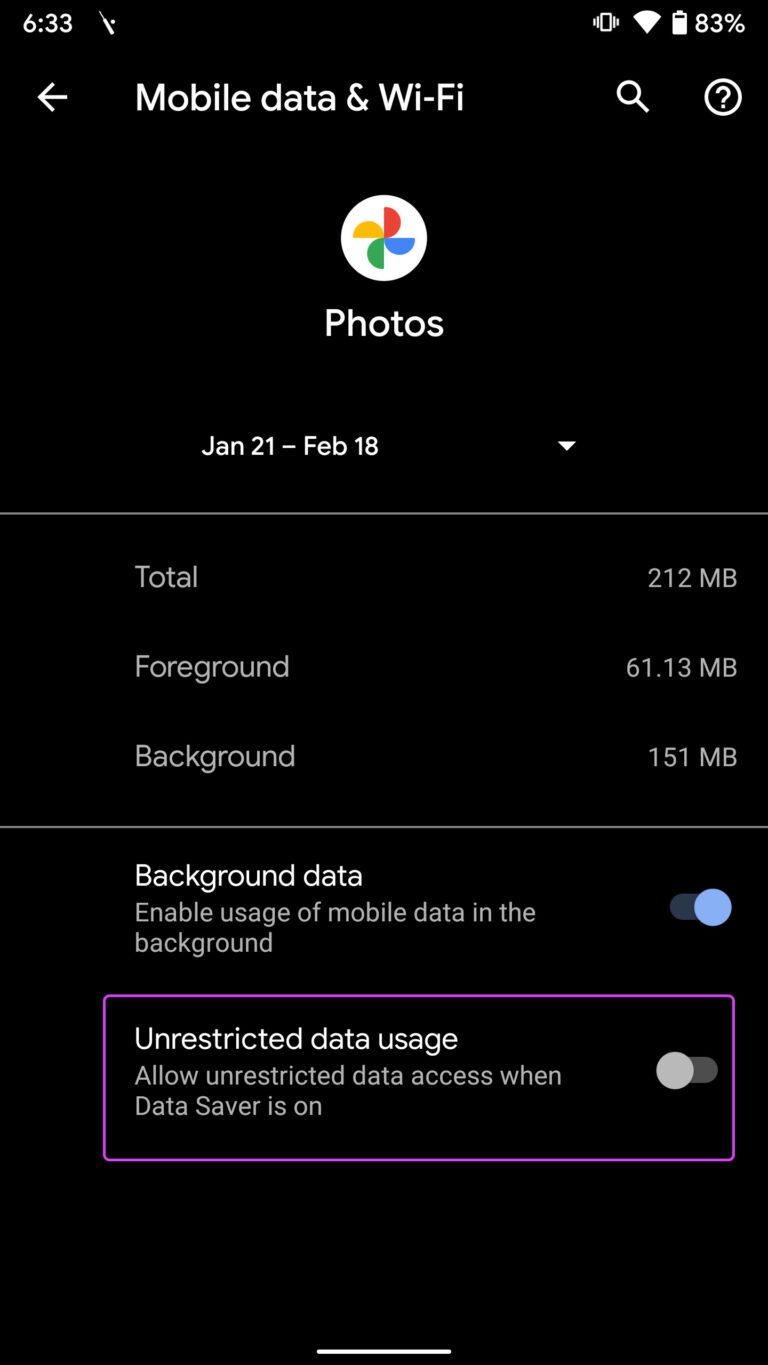Tap the notification icon in the status bar

108,22
